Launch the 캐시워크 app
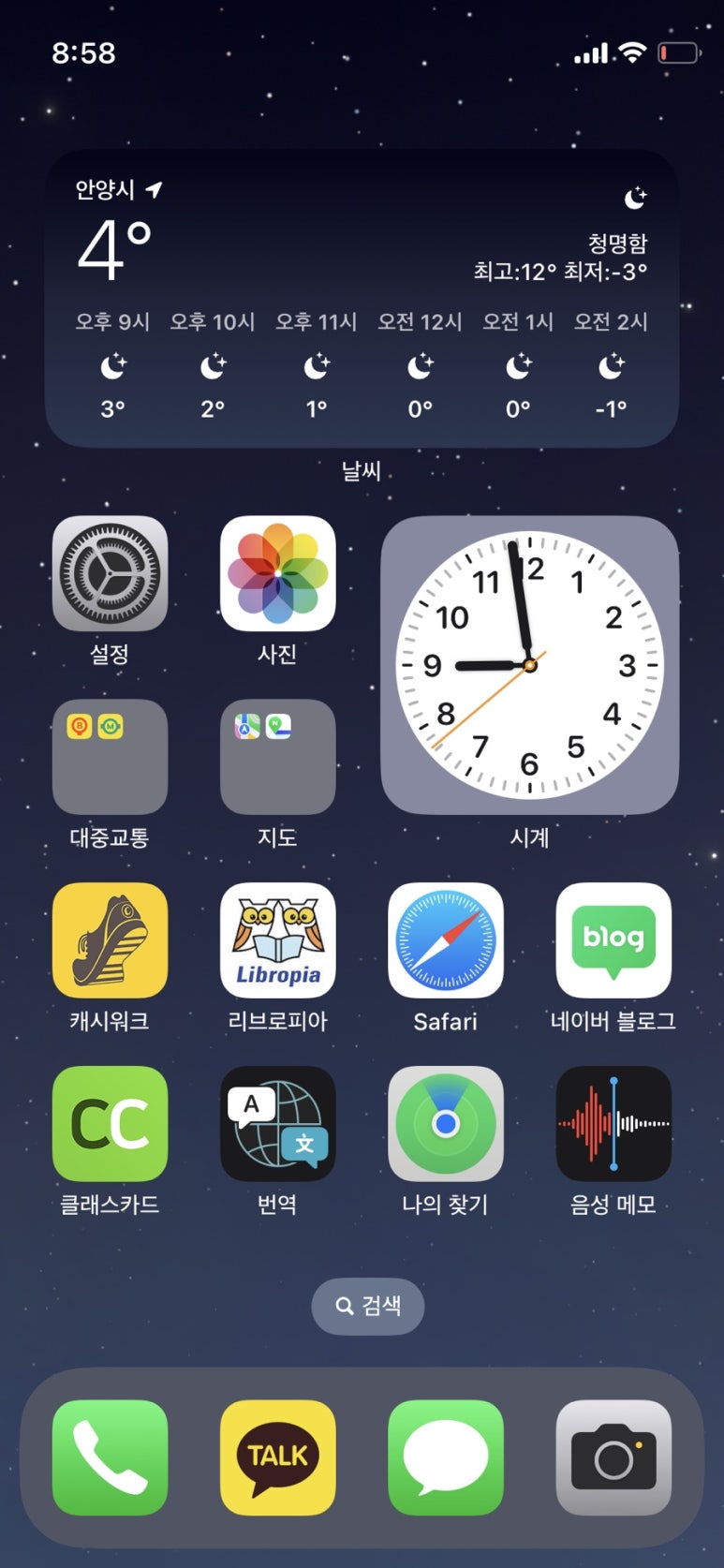This screenshot has height=1568, width=724. coord(110,940)
